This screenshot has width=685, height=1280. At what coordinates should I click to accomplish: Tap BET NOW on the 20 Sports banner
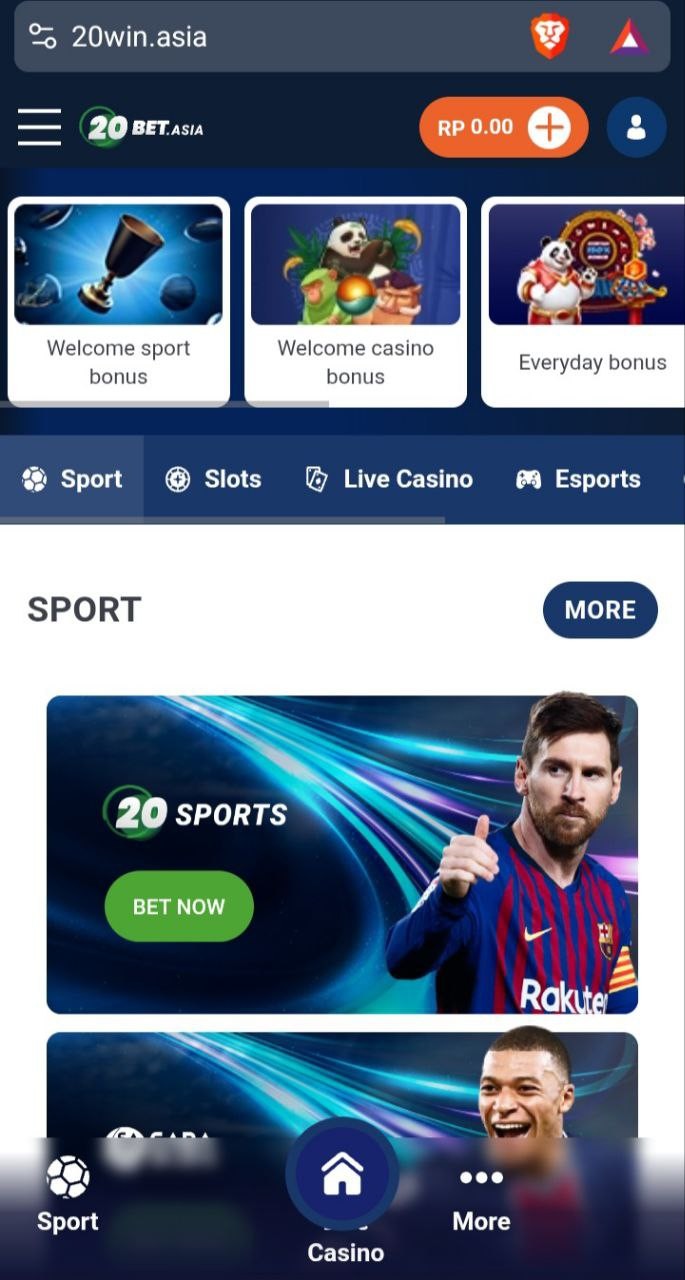[x=179, y=906]
